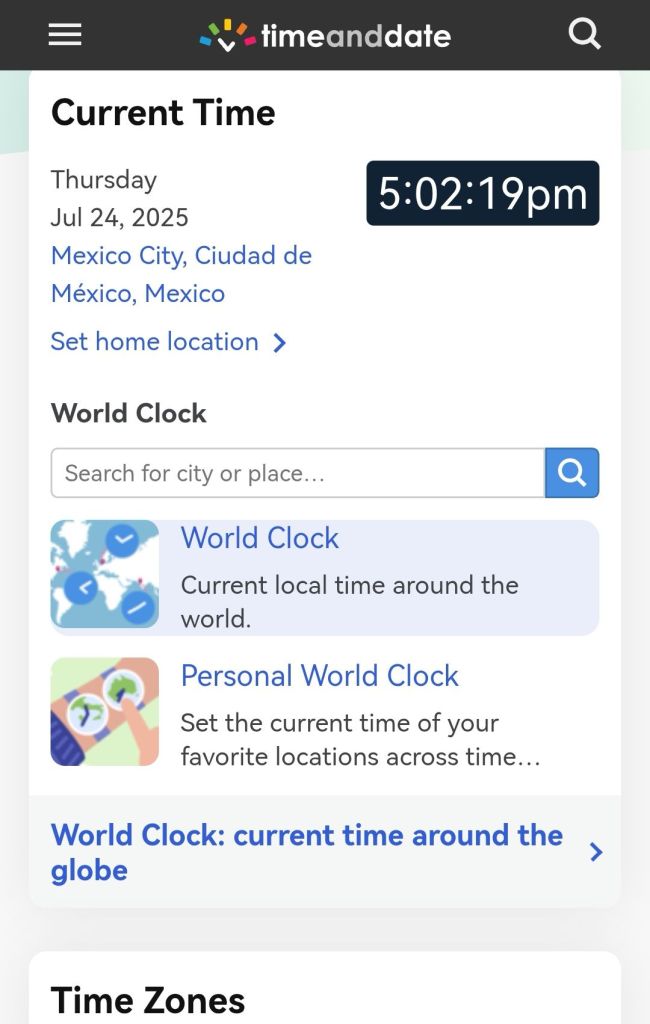This screenshot has height=1024, width=650.
Task: Open the hamburger navigation menu
Action: (65, 35)
